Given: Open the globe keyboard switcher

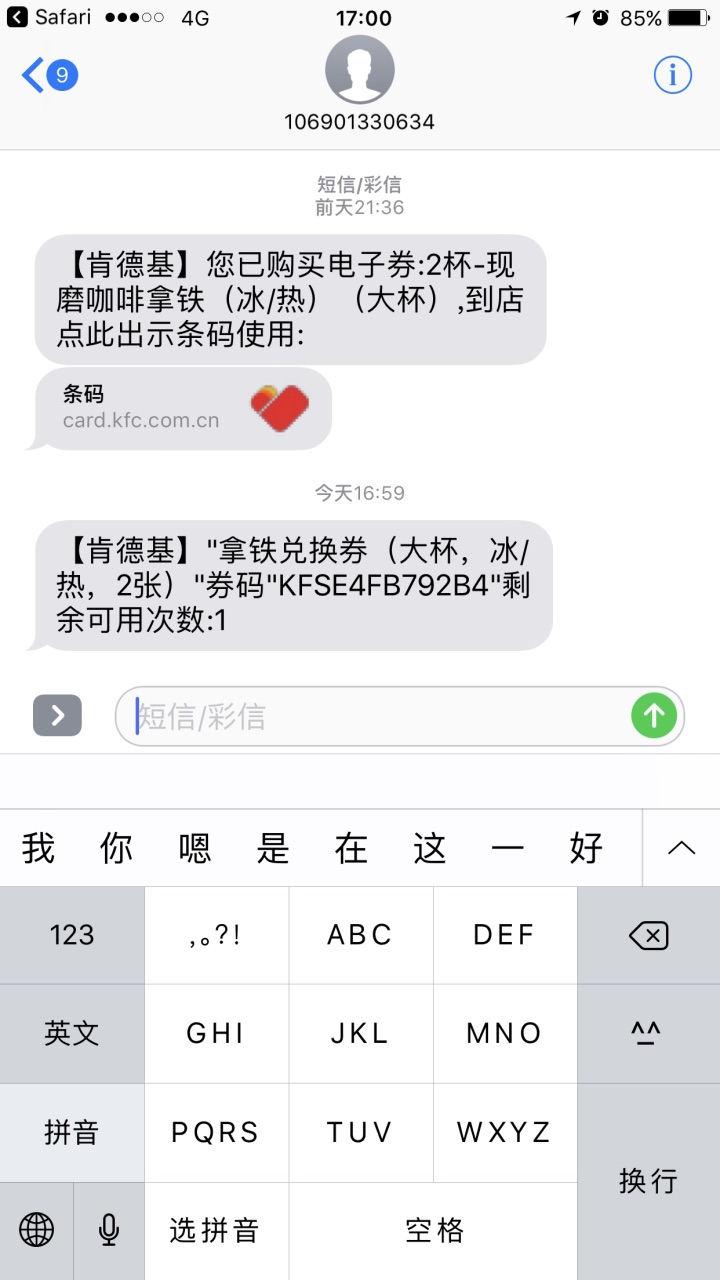Looking at the screenshot, I should click(x=37, y=1230).
